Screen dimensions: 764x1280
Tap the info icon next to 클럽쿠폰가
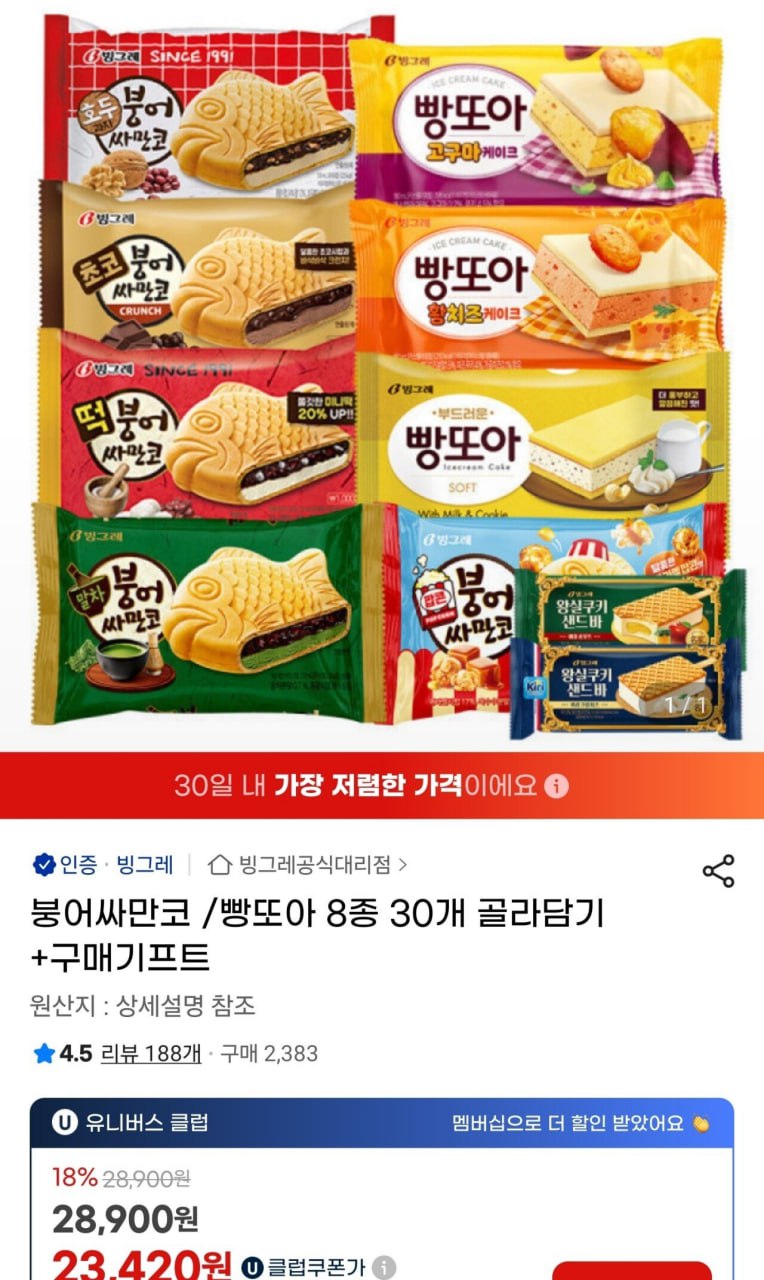[x=384, y=1267]
